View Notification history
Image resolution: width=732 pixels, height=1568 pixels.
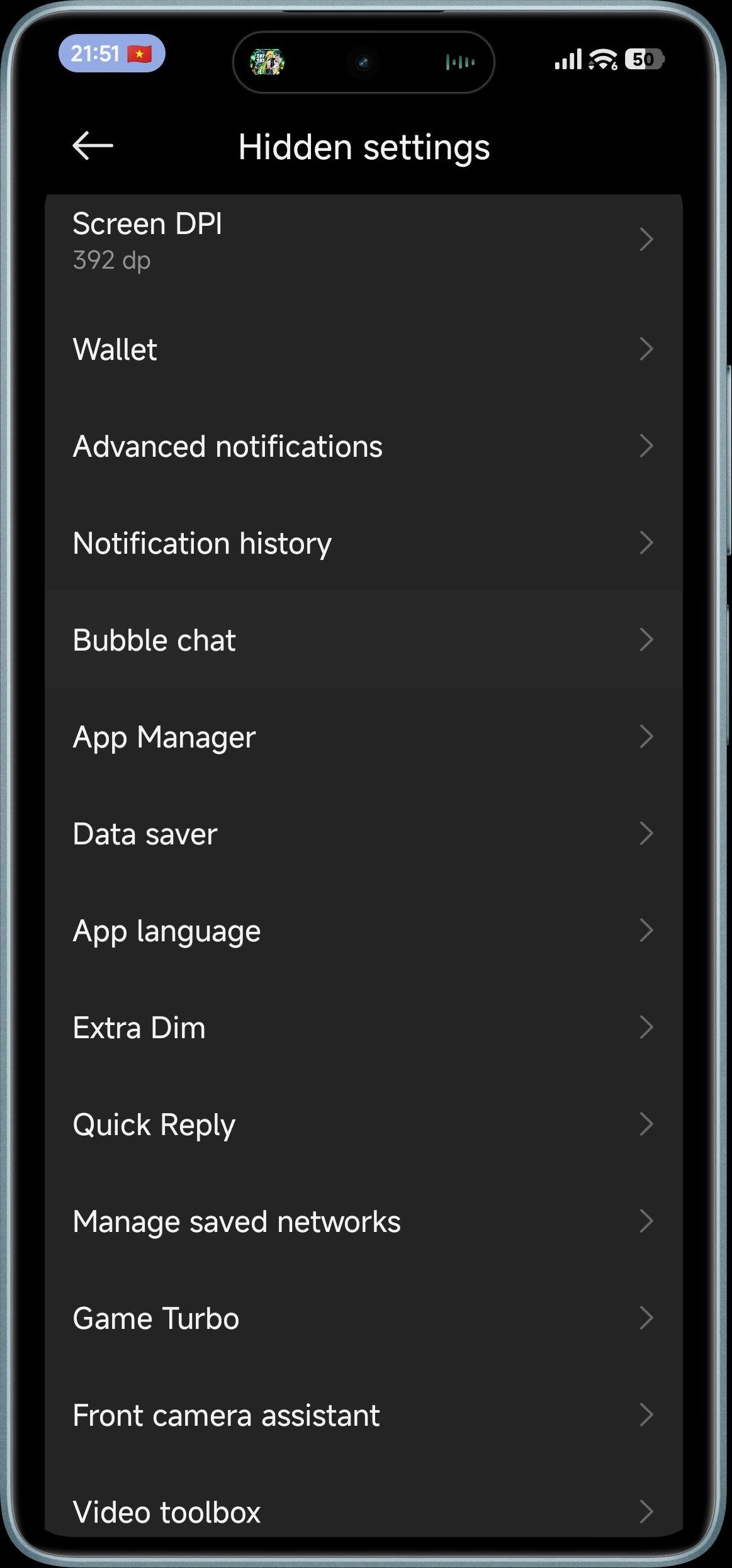click(x=363, y=543)
